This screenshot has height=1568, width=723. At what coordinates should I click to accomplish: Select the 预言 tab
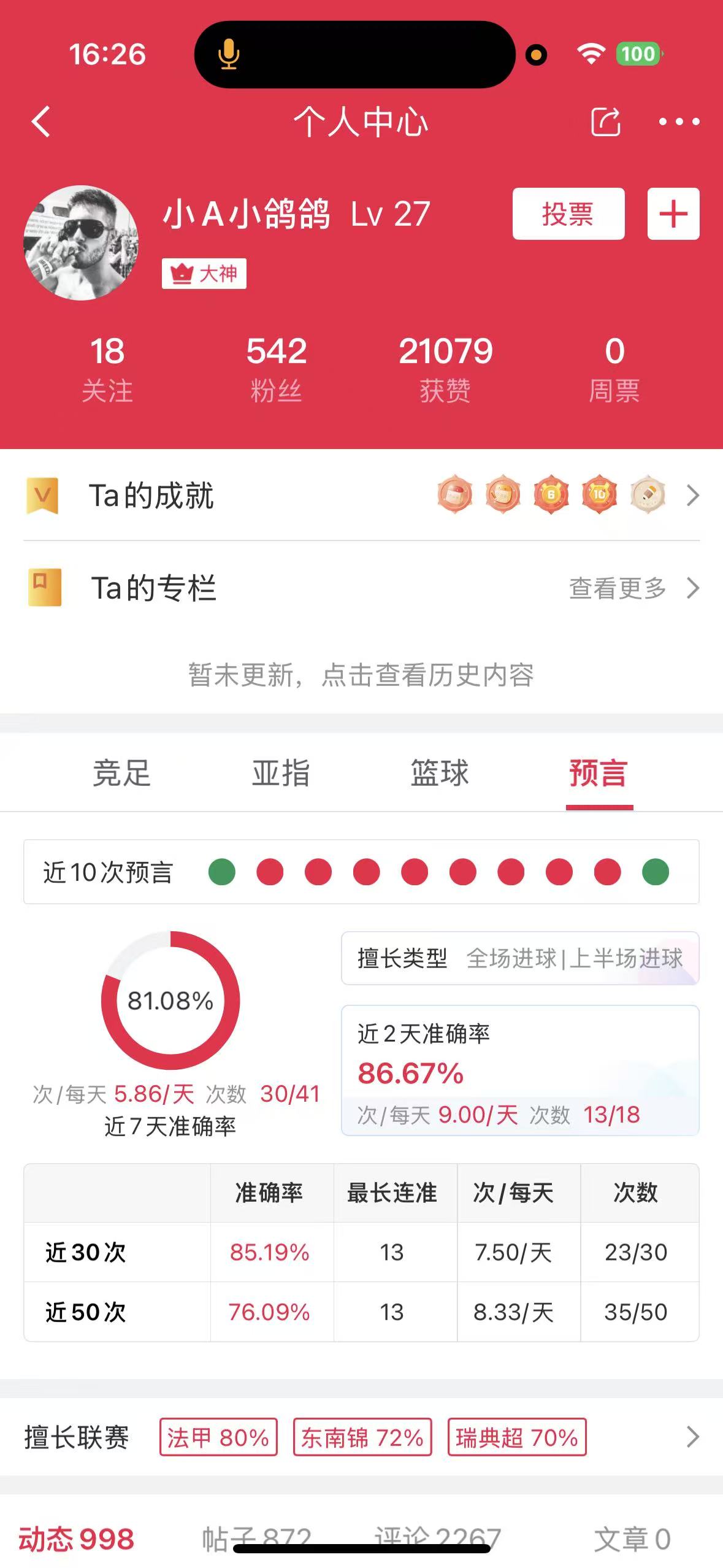point(599,773)
